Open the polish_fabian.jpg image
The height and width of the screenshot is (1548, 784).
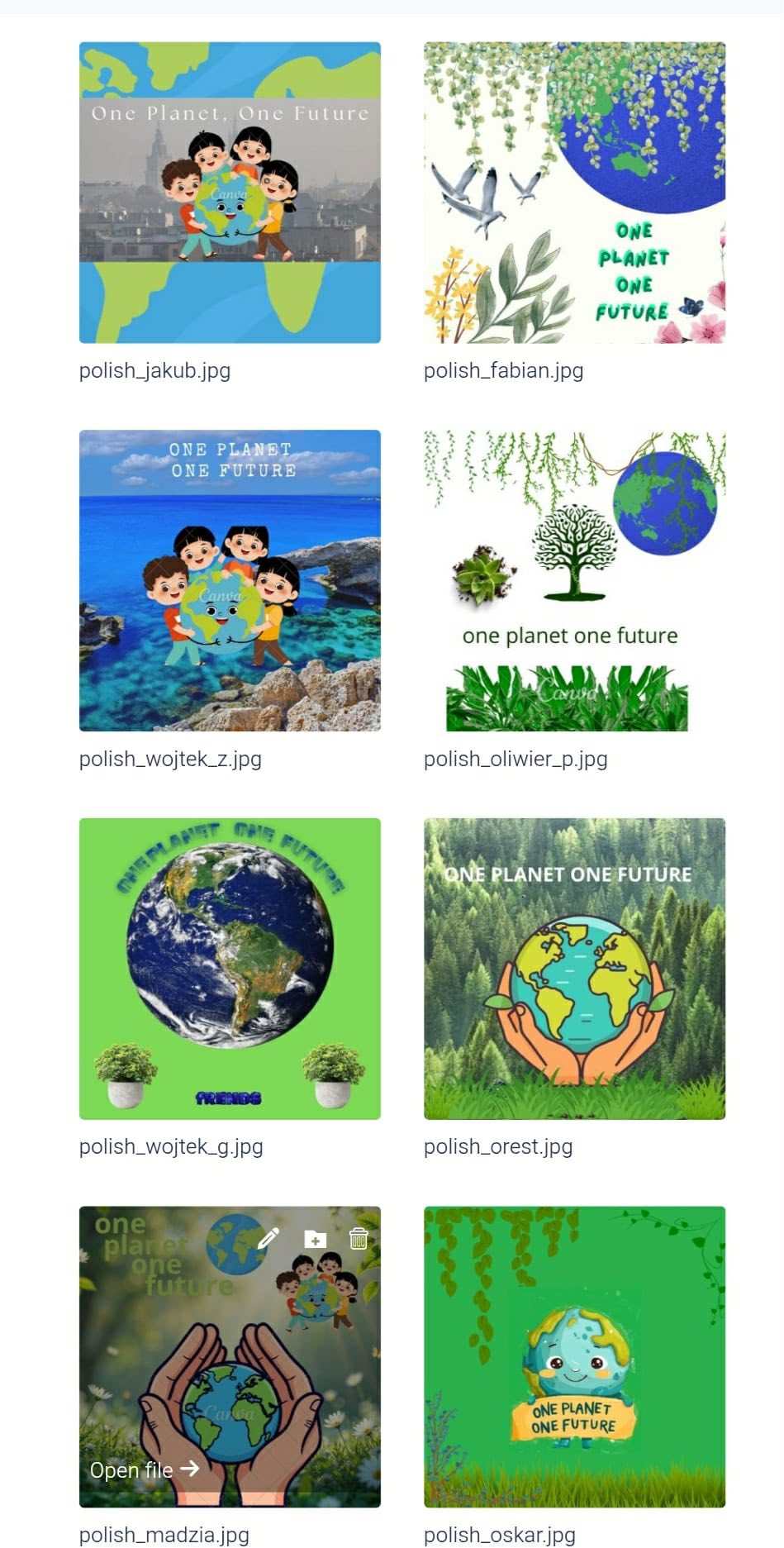(574, 193)
